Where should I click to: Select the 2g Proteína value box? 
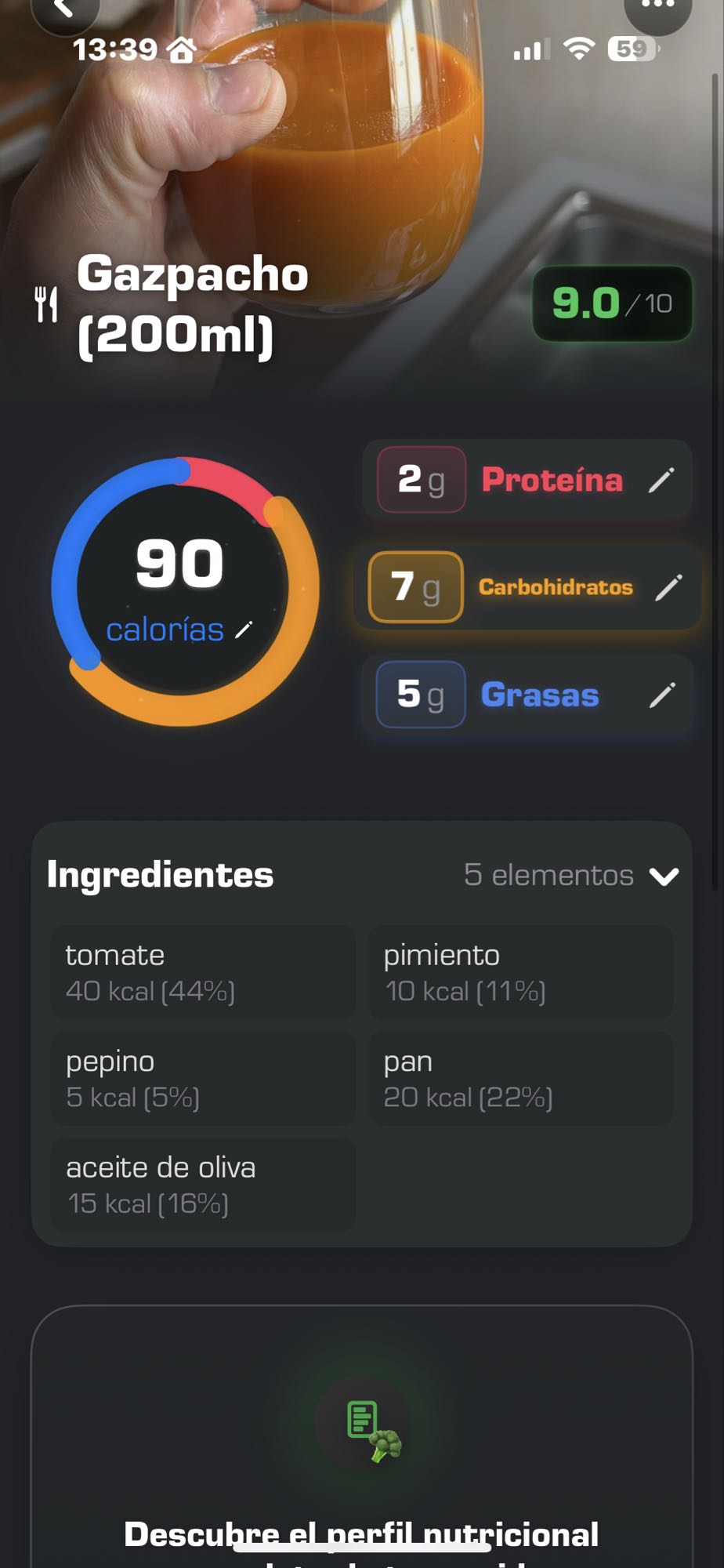click(x=420, y=480)
